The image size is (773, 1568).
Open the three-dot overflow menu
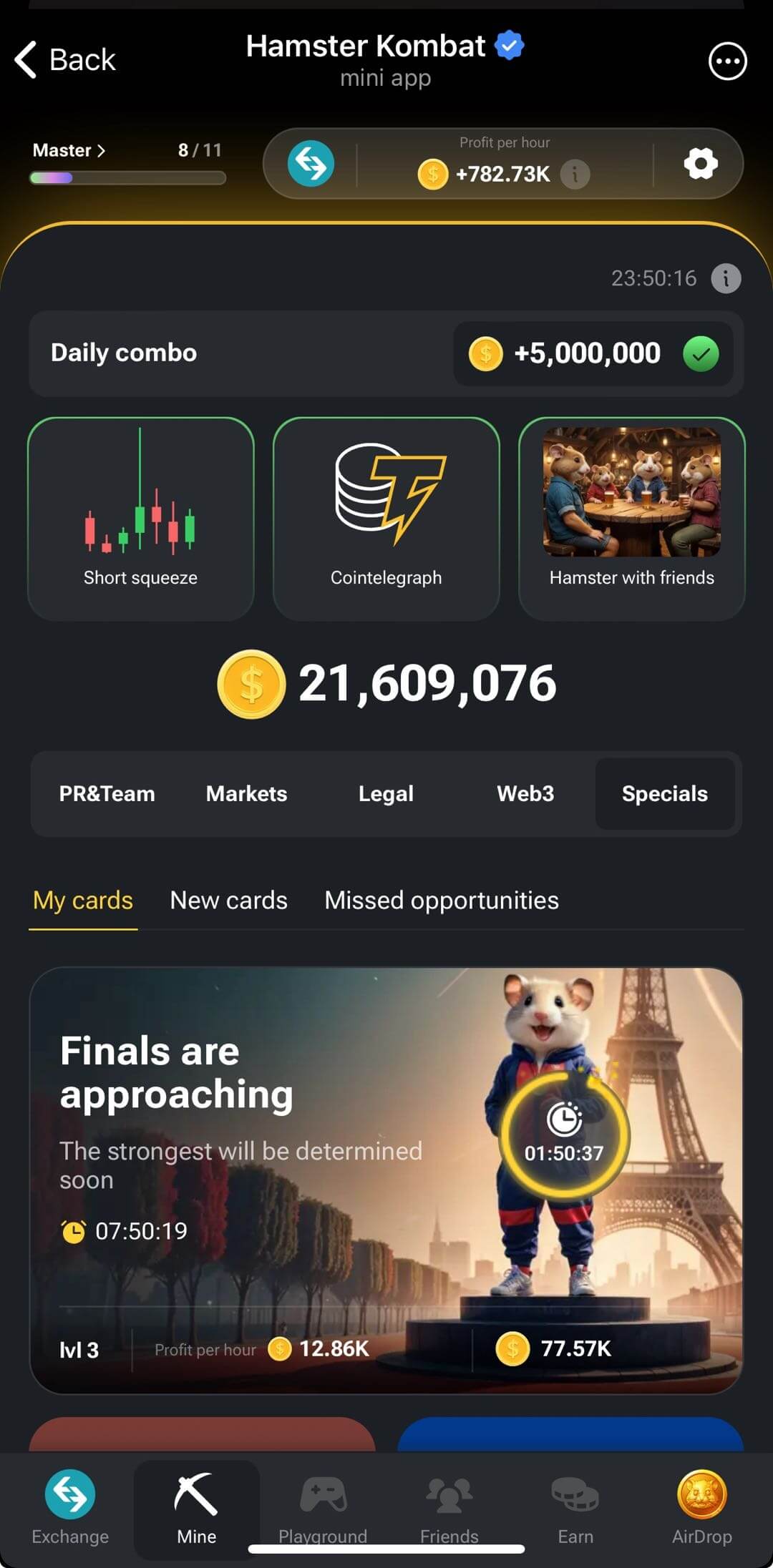(727, 62)
